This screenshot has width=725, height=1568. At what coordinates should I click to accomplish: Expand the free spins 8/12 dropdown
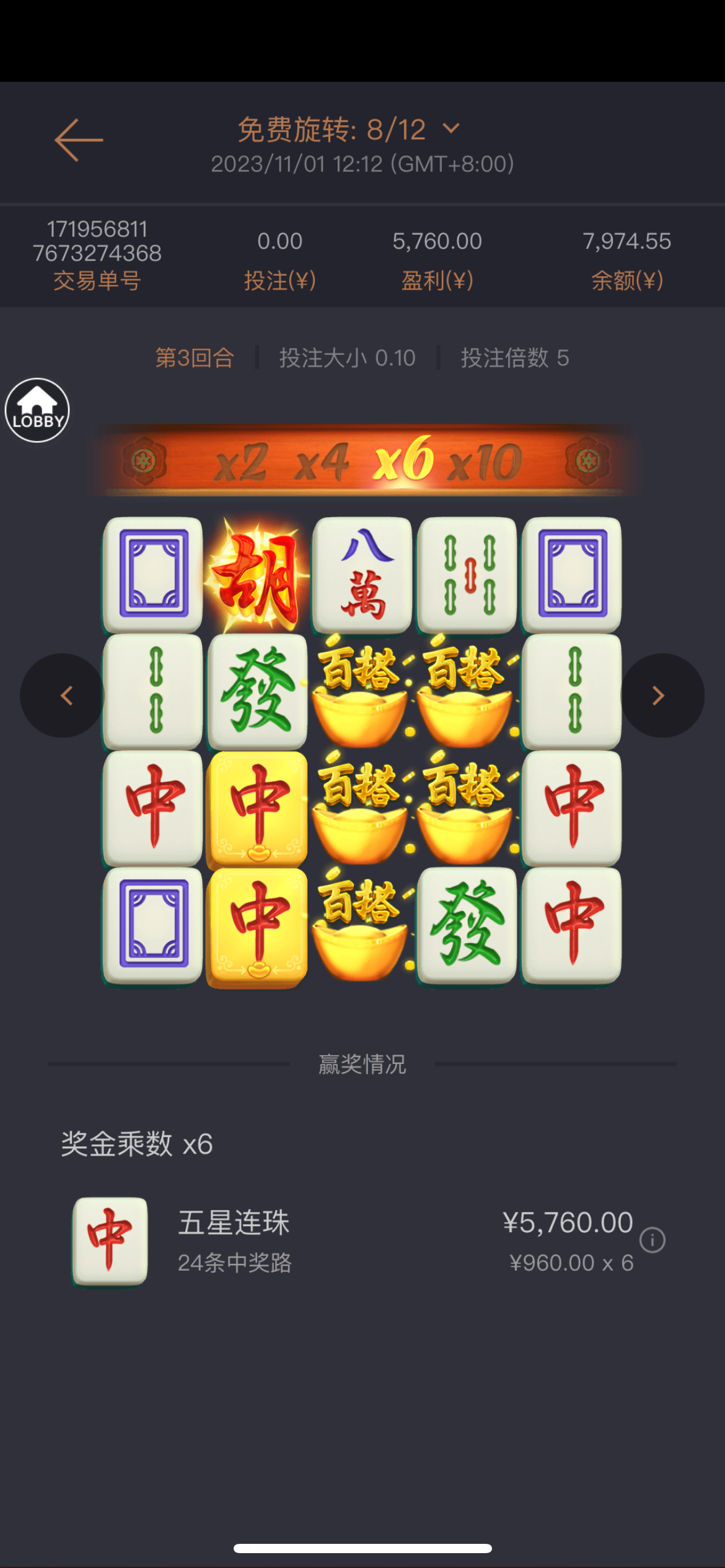(x=451, y=128)
